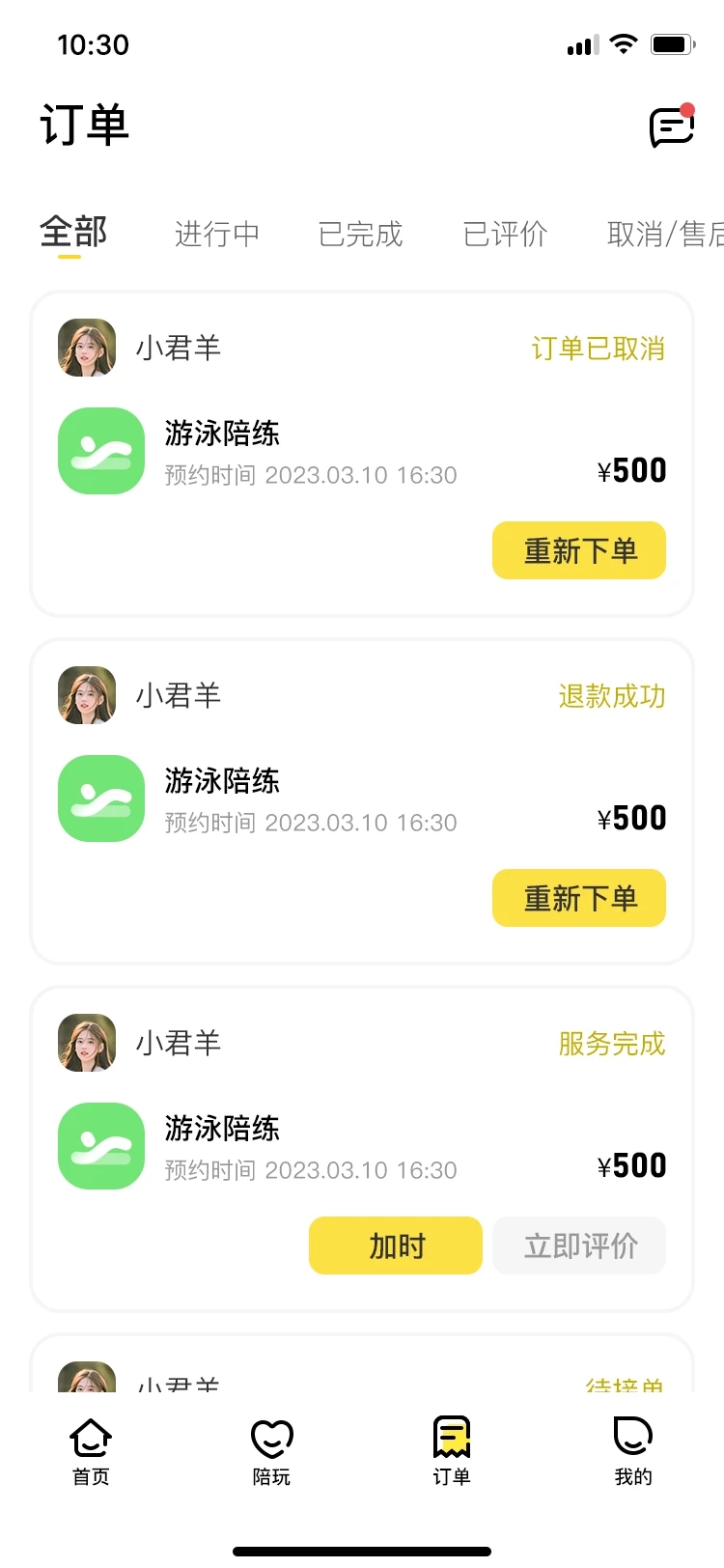Viewport: 724px width, 1568px height.
Task: Tap 重新下单 on the refund successful order
Action: (578, 898)
